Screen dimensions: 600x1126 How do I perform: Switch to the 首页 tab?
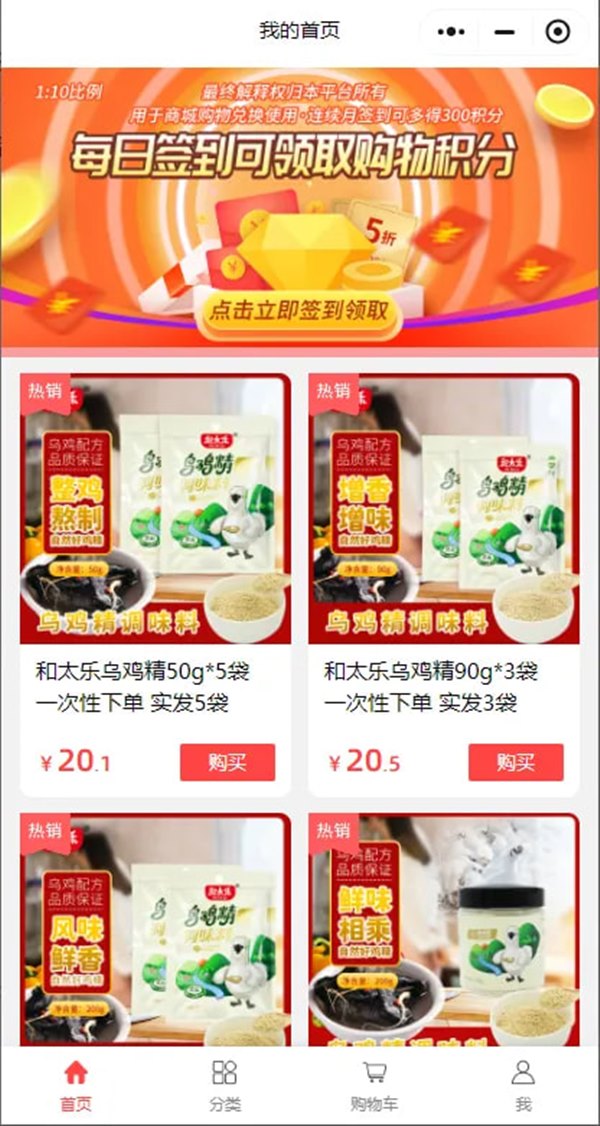(75, 1085)
